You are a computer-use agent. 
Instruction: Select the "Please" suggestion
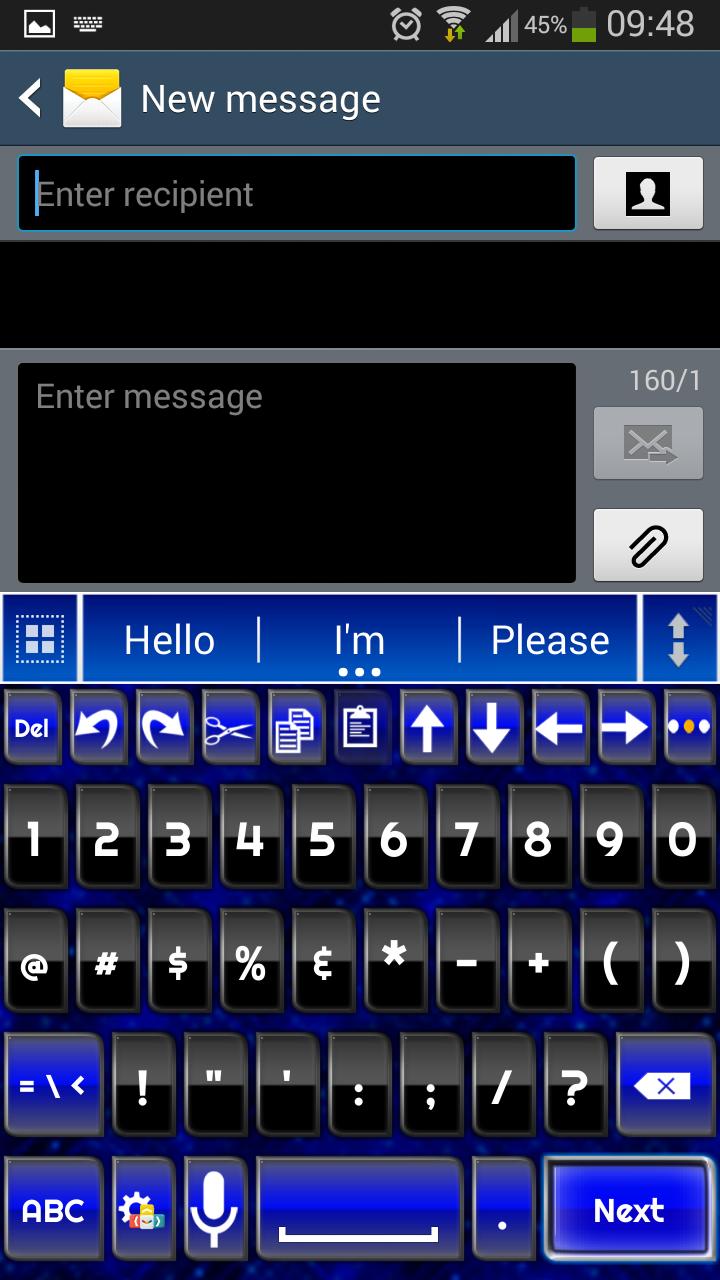click(x=550, y=640)
